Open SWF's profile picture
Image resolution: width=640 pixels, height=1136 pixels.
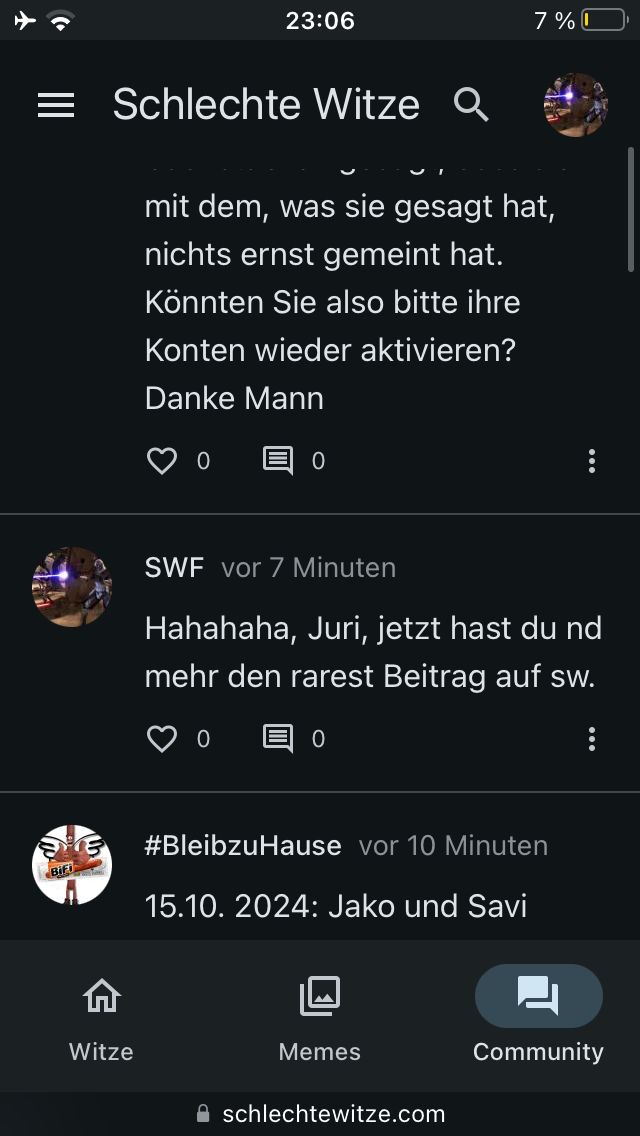(x=72, y=586)
